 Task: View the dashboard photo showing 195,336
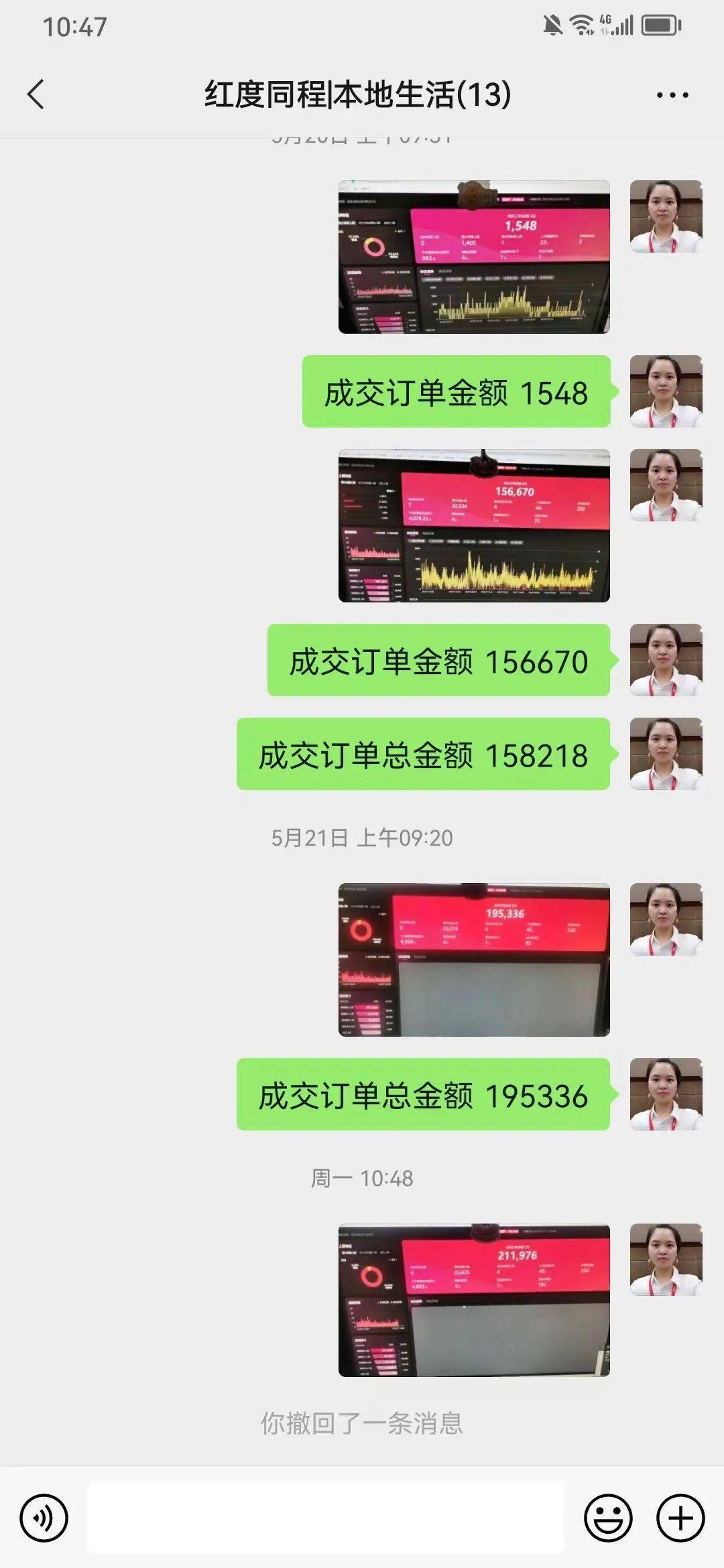(x=474, y=960)
